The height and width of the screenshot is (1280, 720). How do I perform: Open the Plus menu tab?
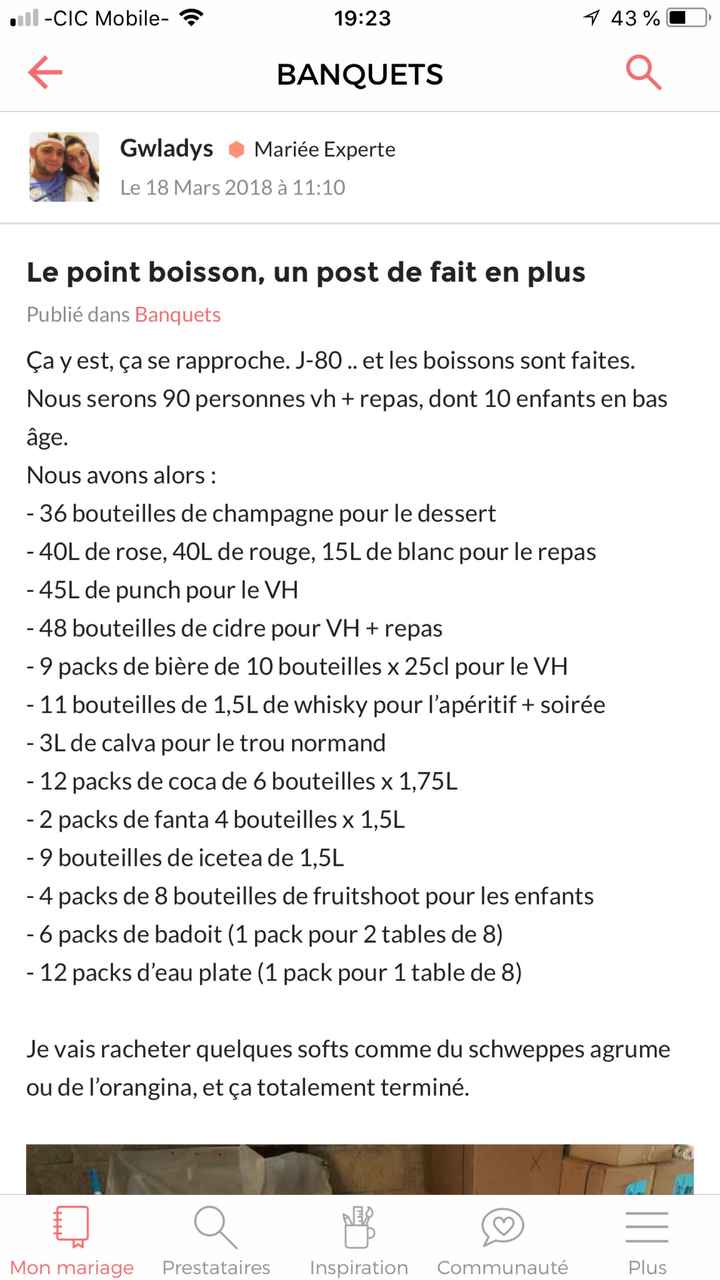[647, 1240]
